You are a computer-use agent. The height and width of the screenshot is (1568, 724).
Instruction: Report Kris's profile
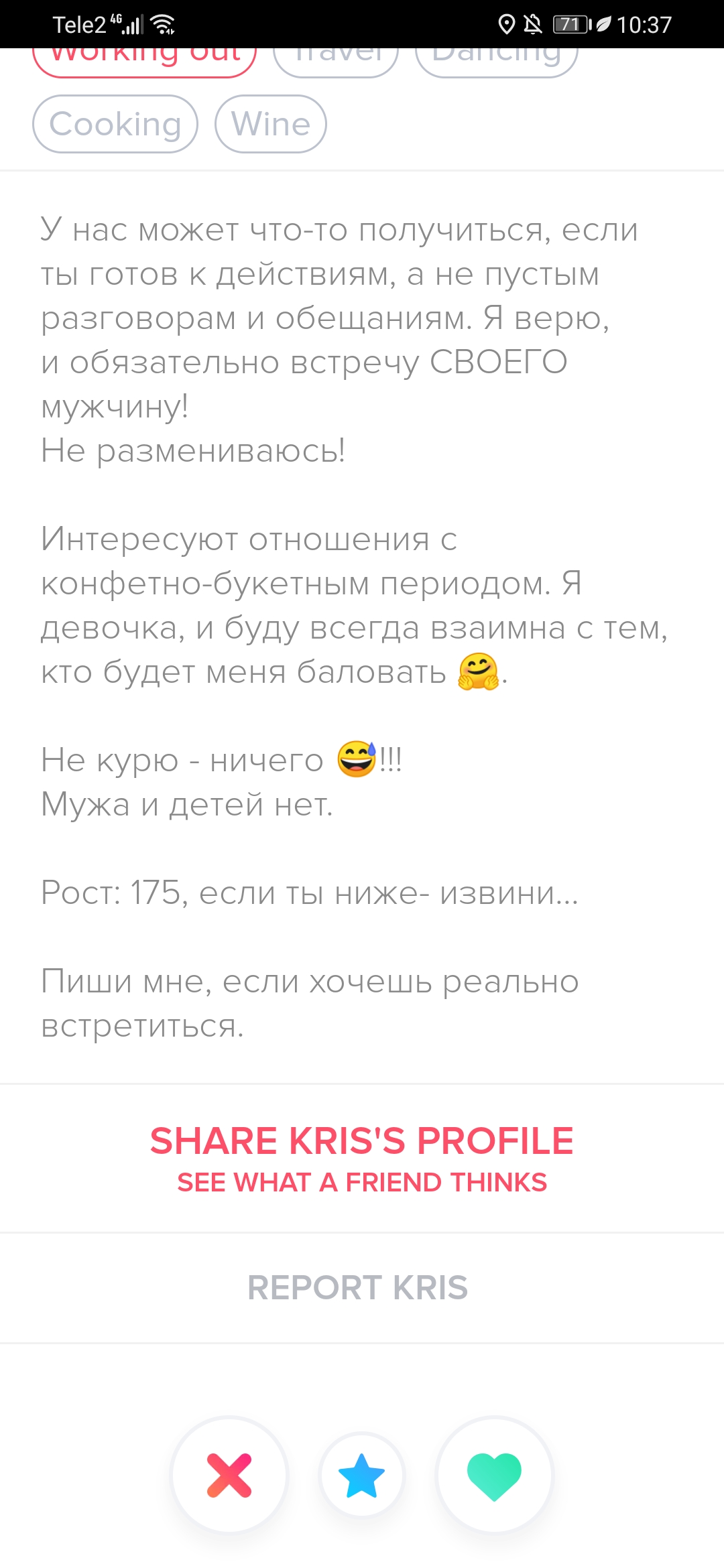tap(358, 1287)
